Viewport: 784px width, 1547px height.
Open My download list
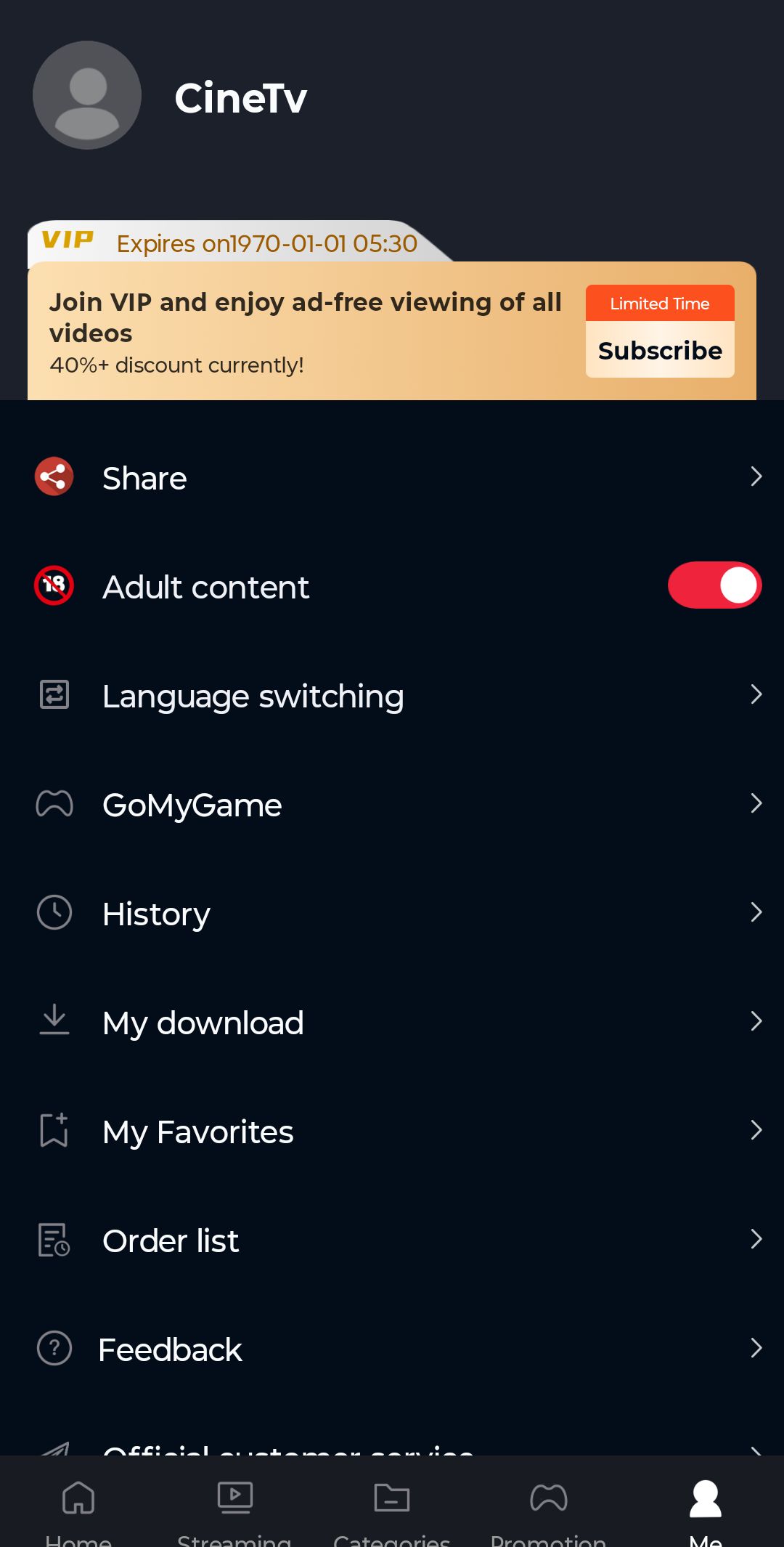(x=392, y=1023)
